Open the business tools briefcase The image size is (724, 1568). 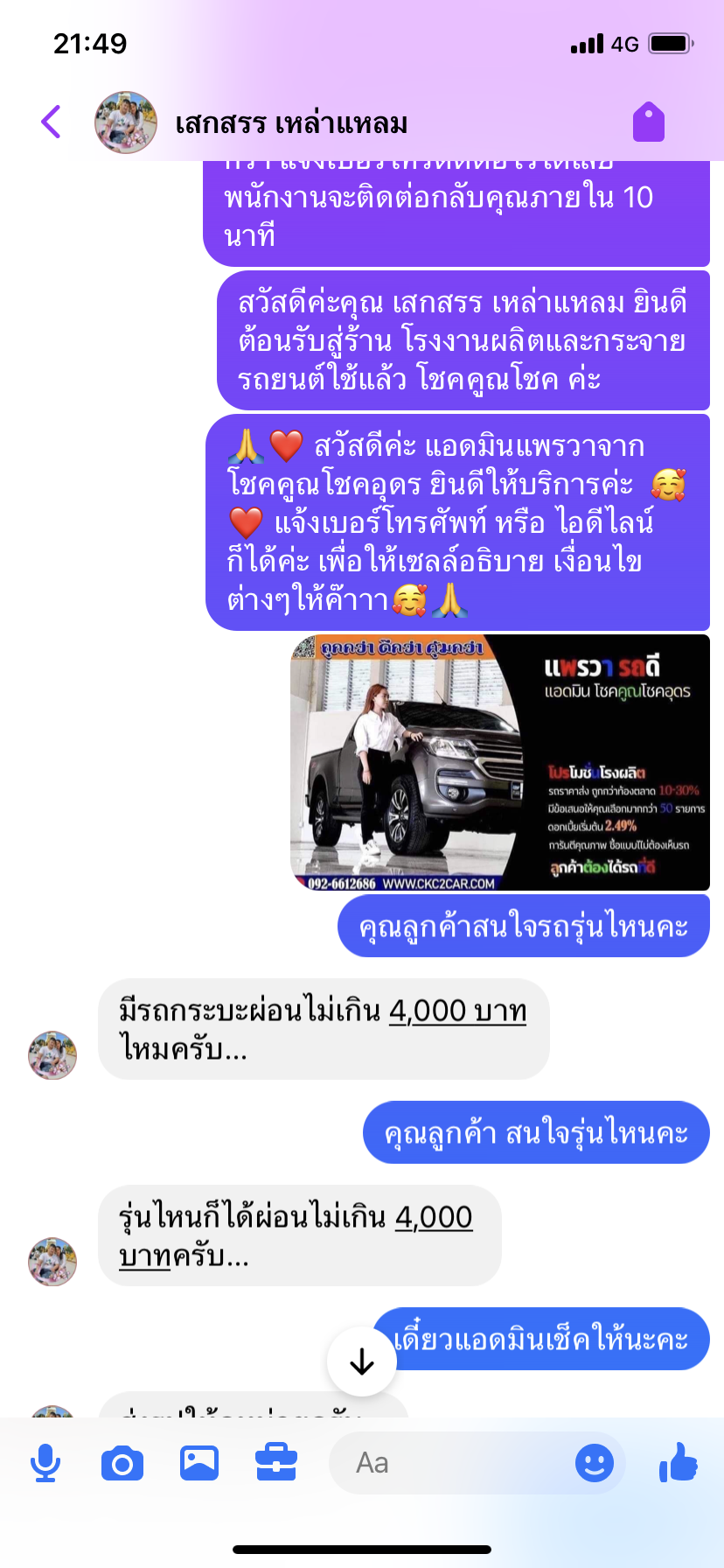(x=276, y=1463)
